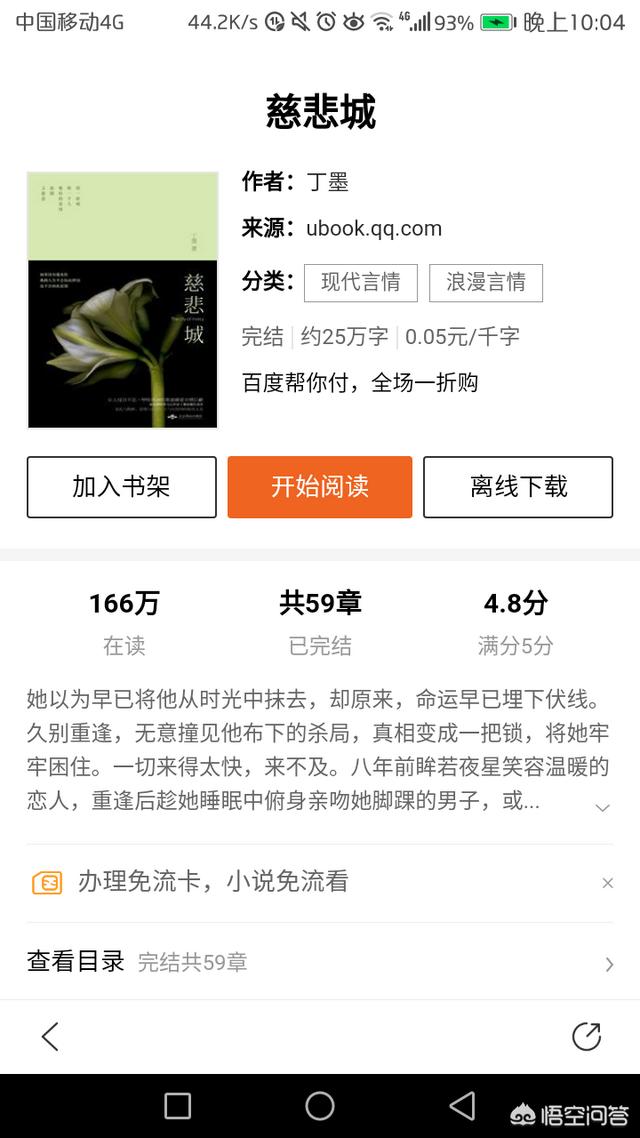Add the book to bookshelf (加入书架)
Image resolution: width=640 pixels, height=1138 pixels.
point(122,487)
